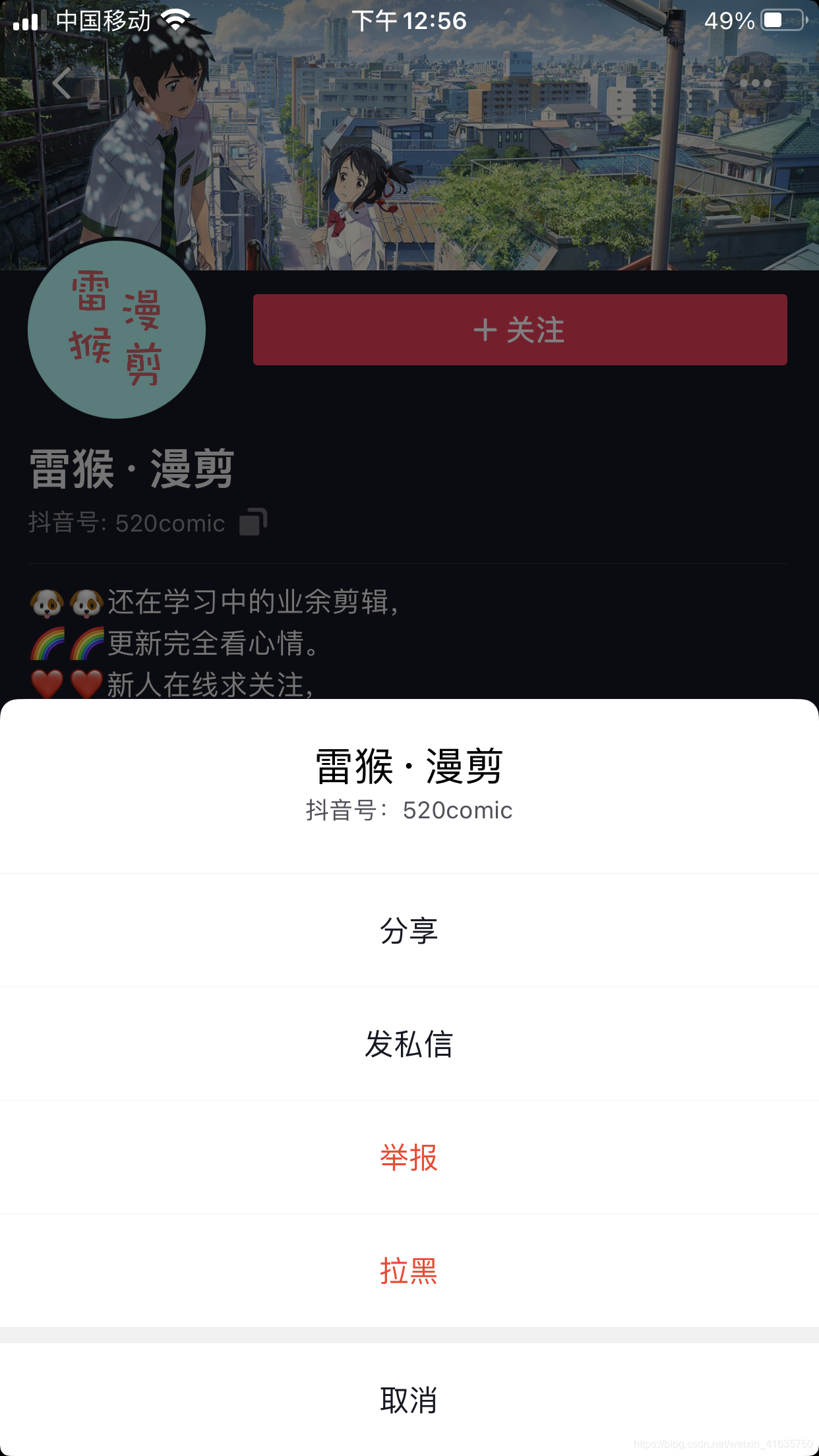Select 分享 to share this profile

point(409,930)
